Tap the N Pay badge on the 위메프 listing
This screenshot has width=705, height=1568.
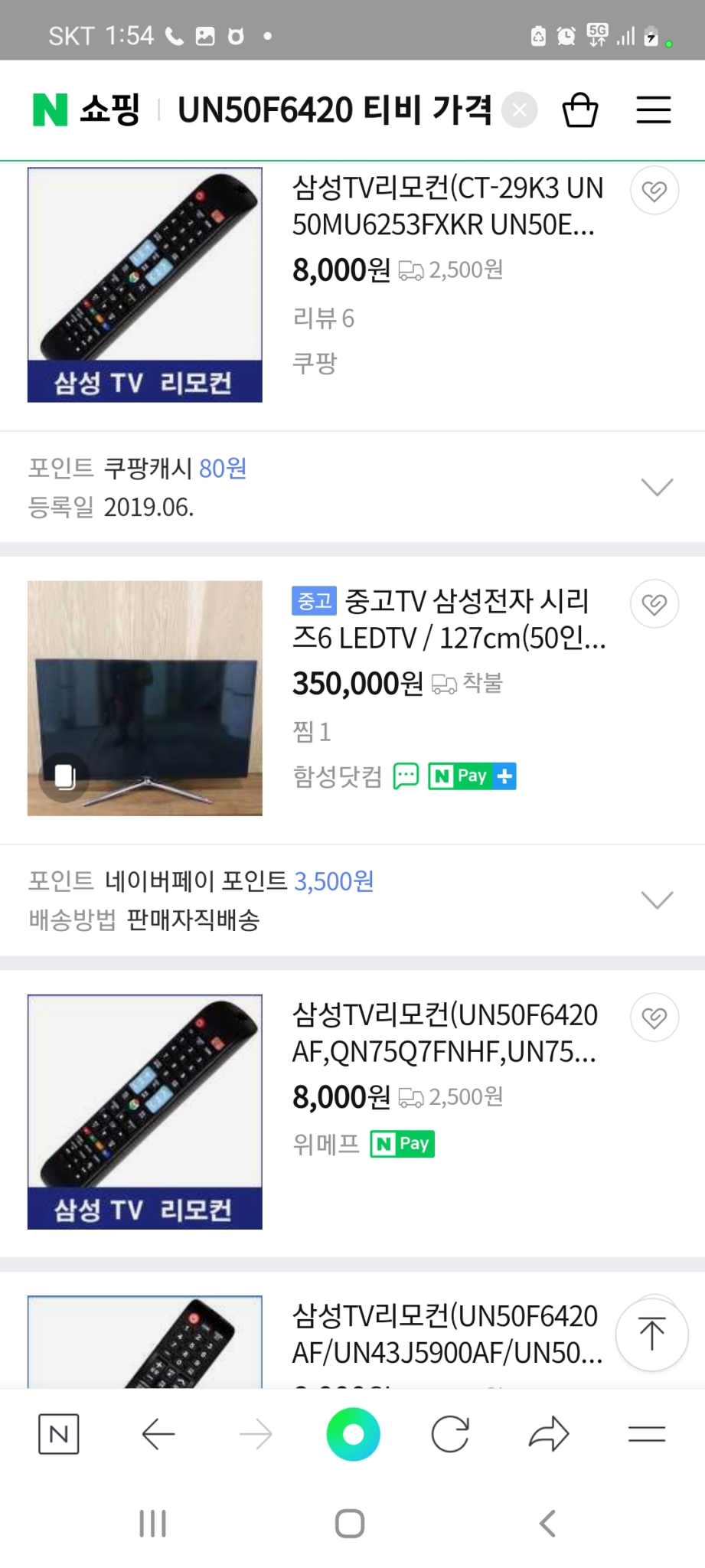click(402, 1145)
